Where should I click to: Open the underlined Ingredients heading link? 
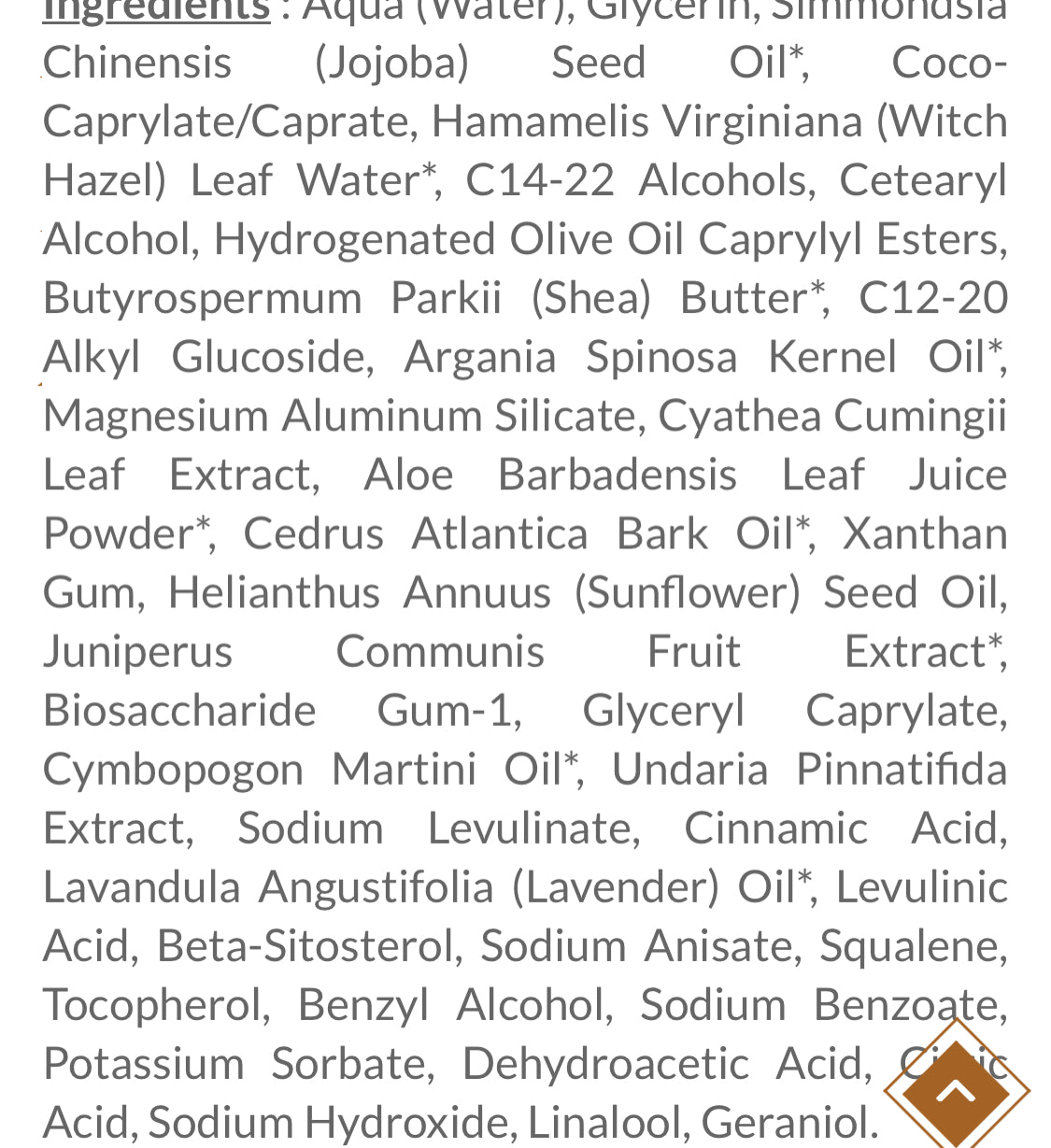coord(154,9)
